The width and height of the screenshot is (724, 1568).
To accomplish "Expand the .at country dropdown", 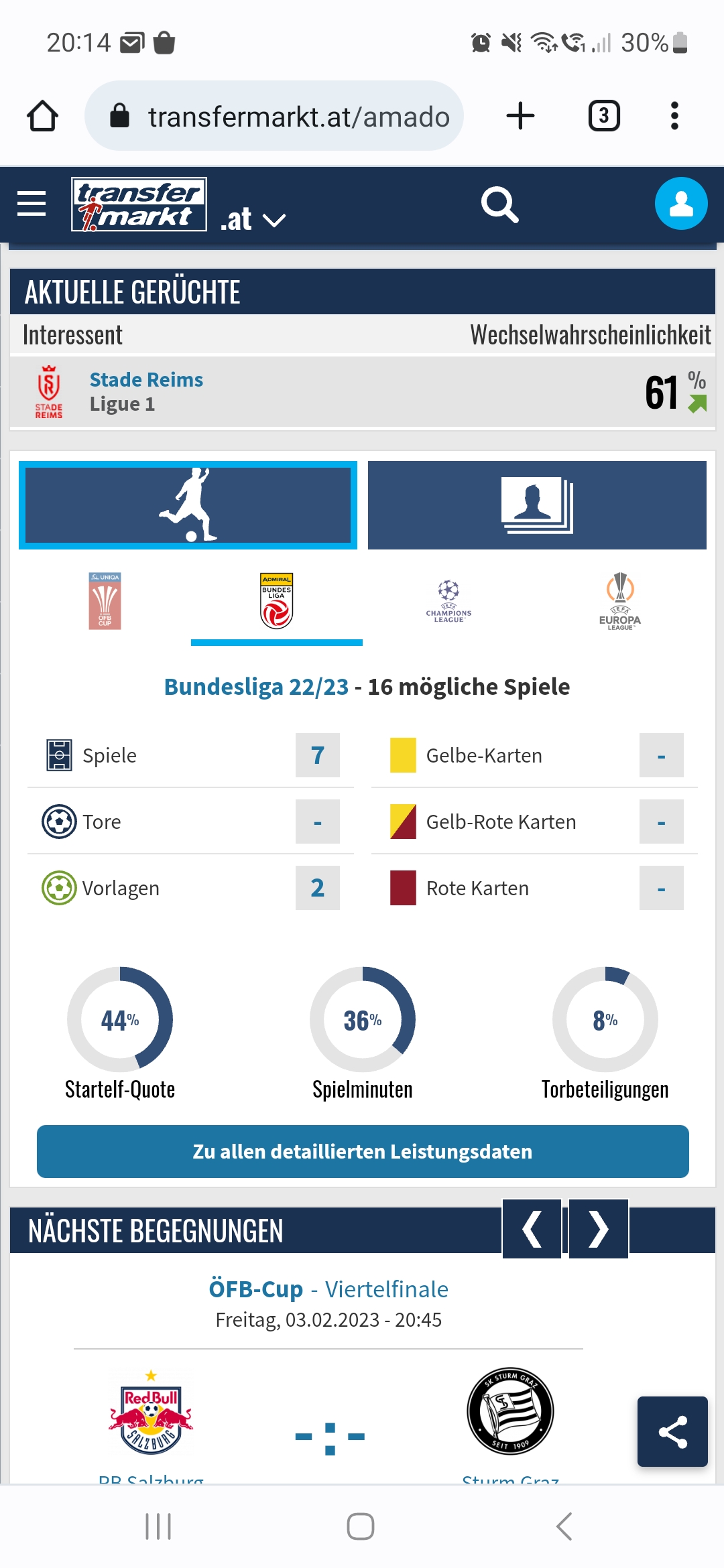I will click(253, 219).
